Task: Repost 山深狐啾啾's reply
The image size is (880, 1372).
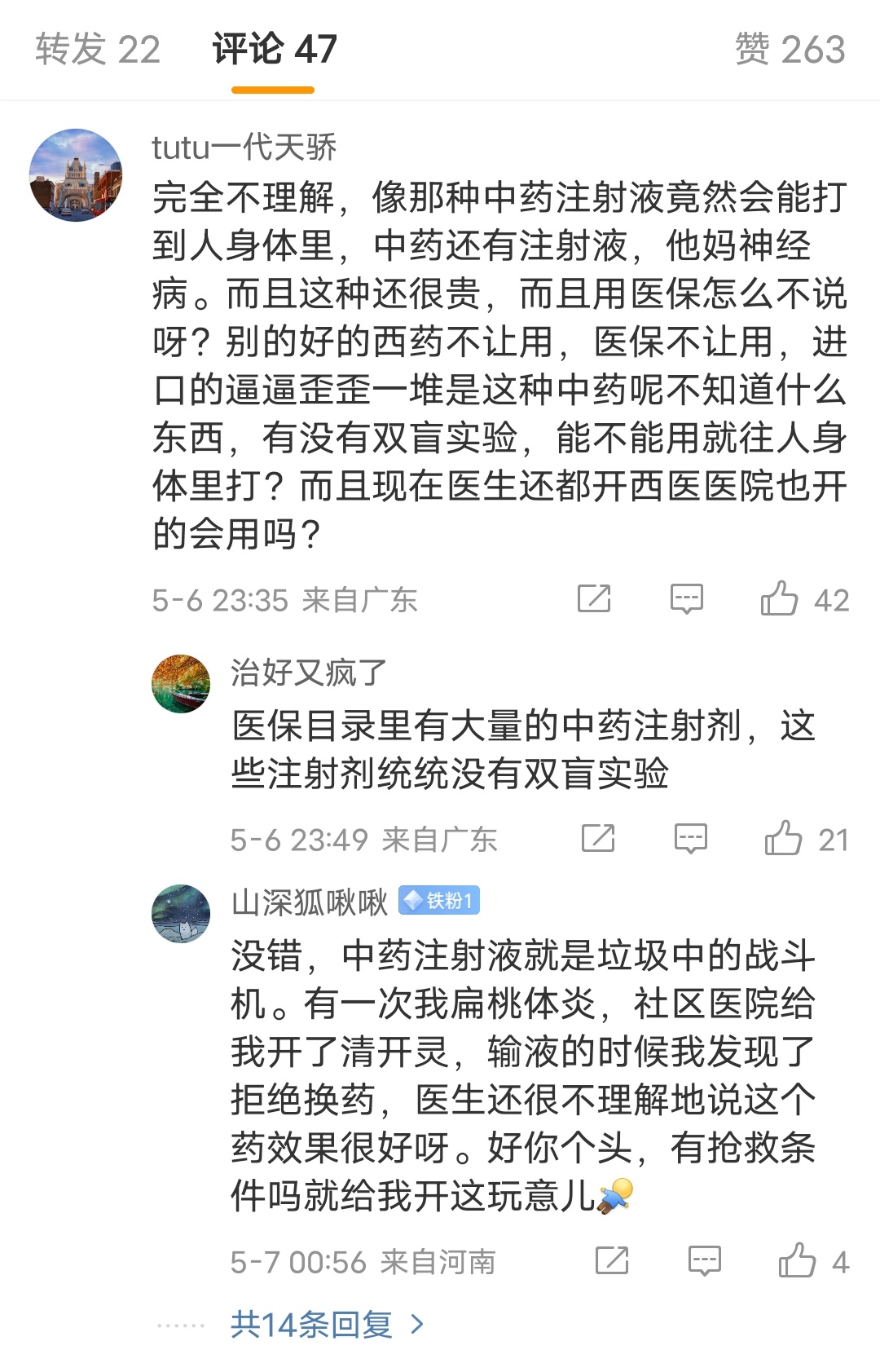Action: (612, 1260)
